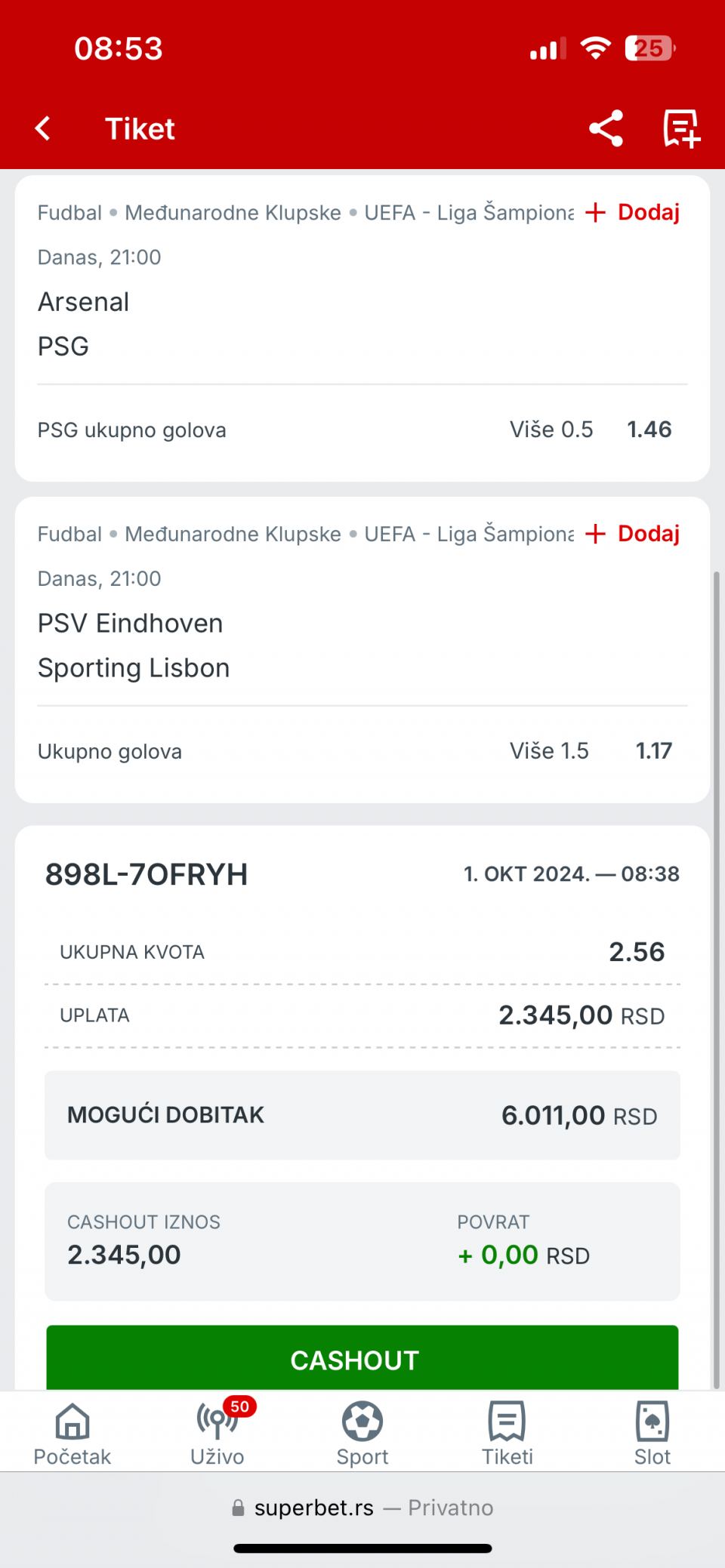
Task: Tap the add-ticket icon in the header
Action: point(682,128)
